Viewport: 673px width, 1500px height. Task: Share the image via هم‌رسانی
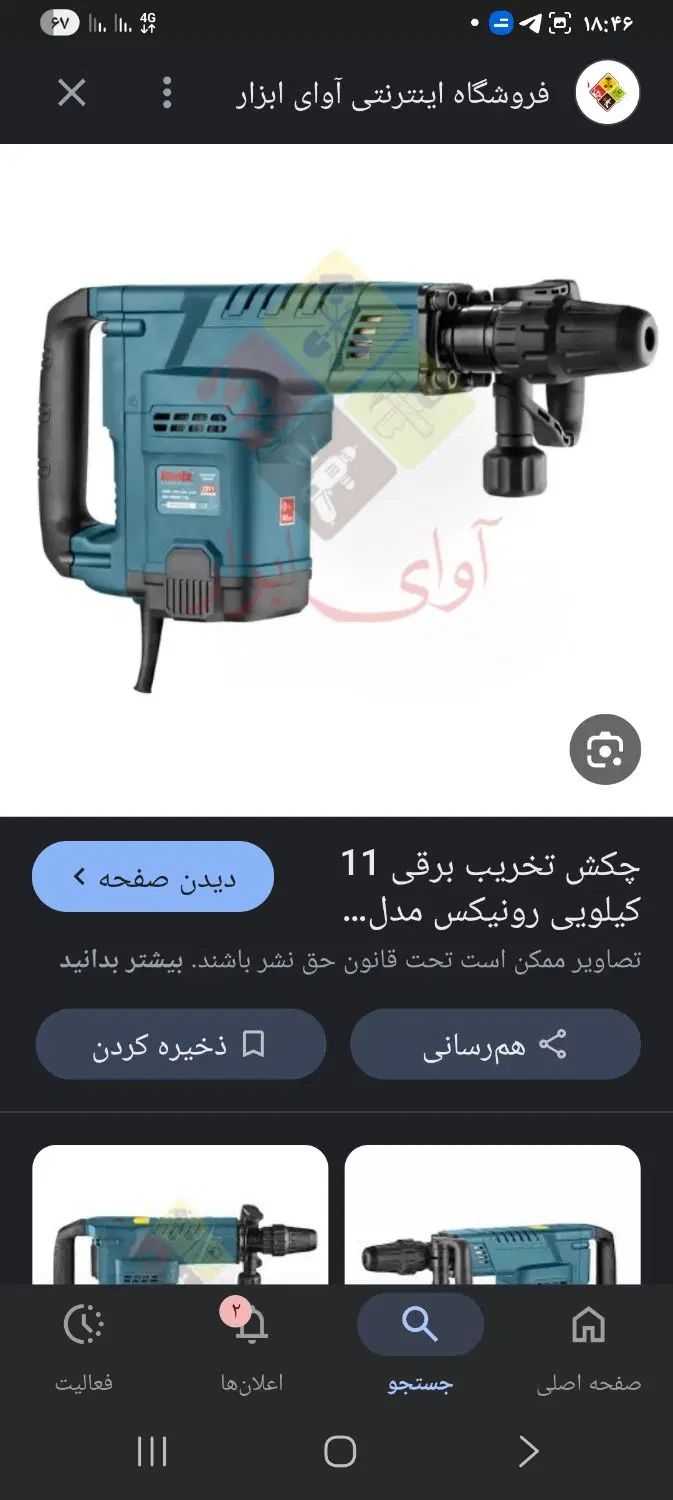click(x=495, y=1044)
